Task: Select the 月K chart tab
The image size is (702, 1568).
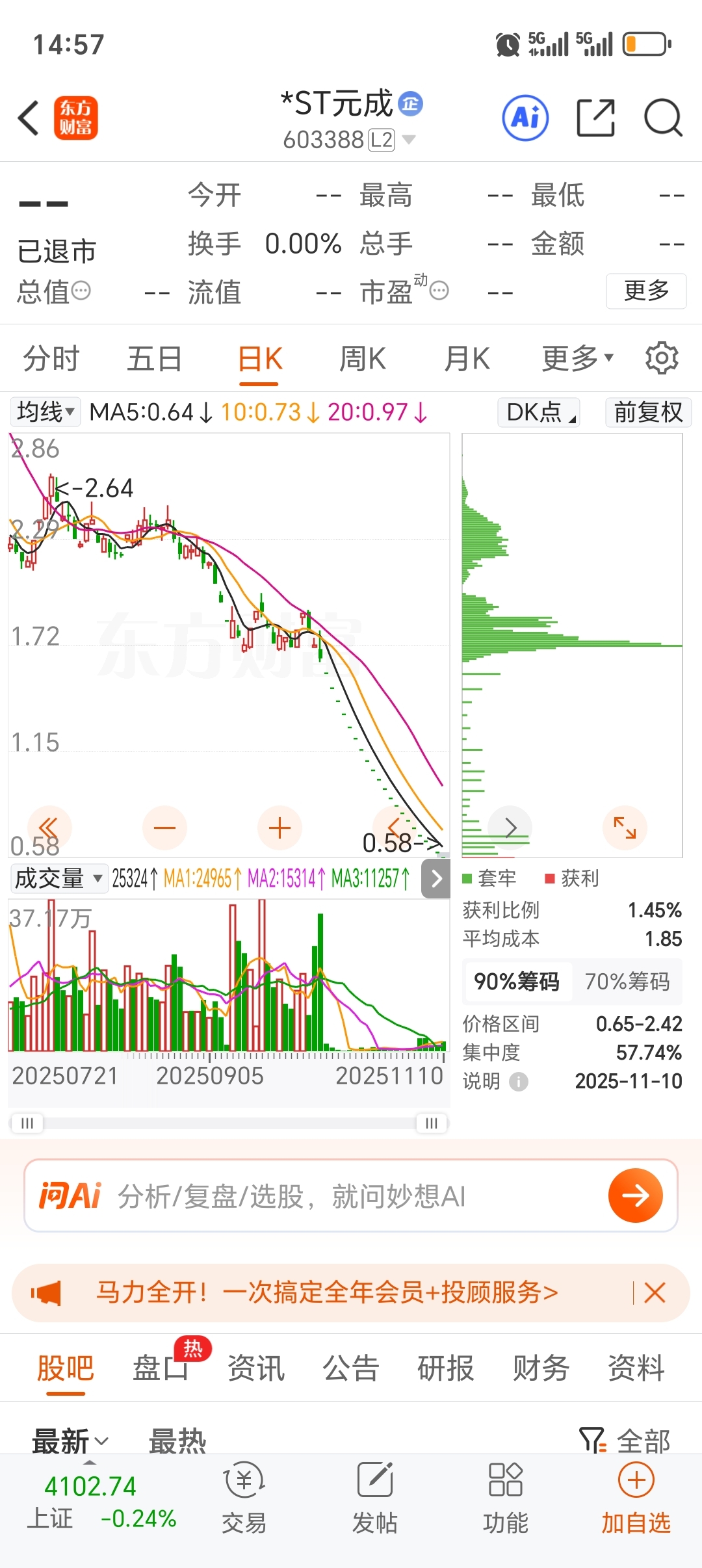Action: point(466,359)
